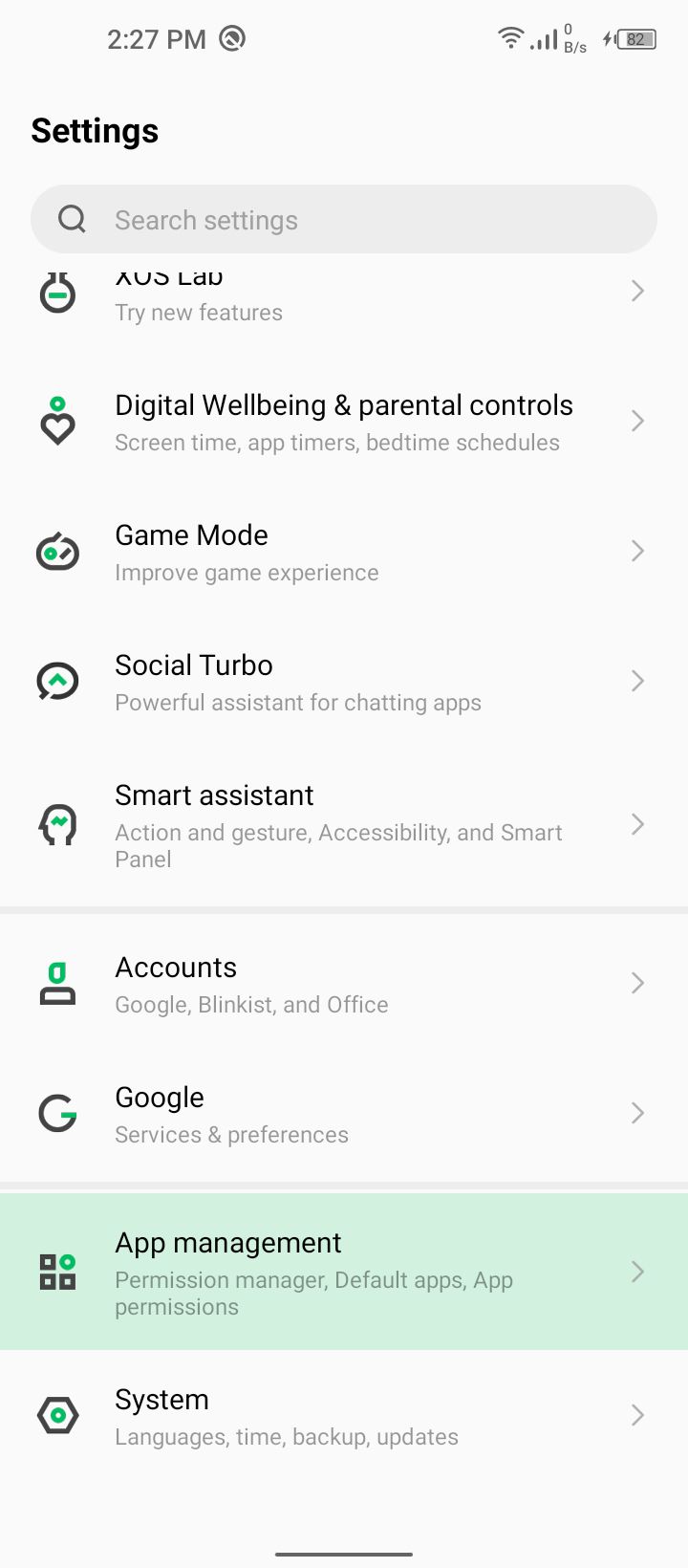Open the Accounts settings
688x1568 pixels.
[344, 983]
